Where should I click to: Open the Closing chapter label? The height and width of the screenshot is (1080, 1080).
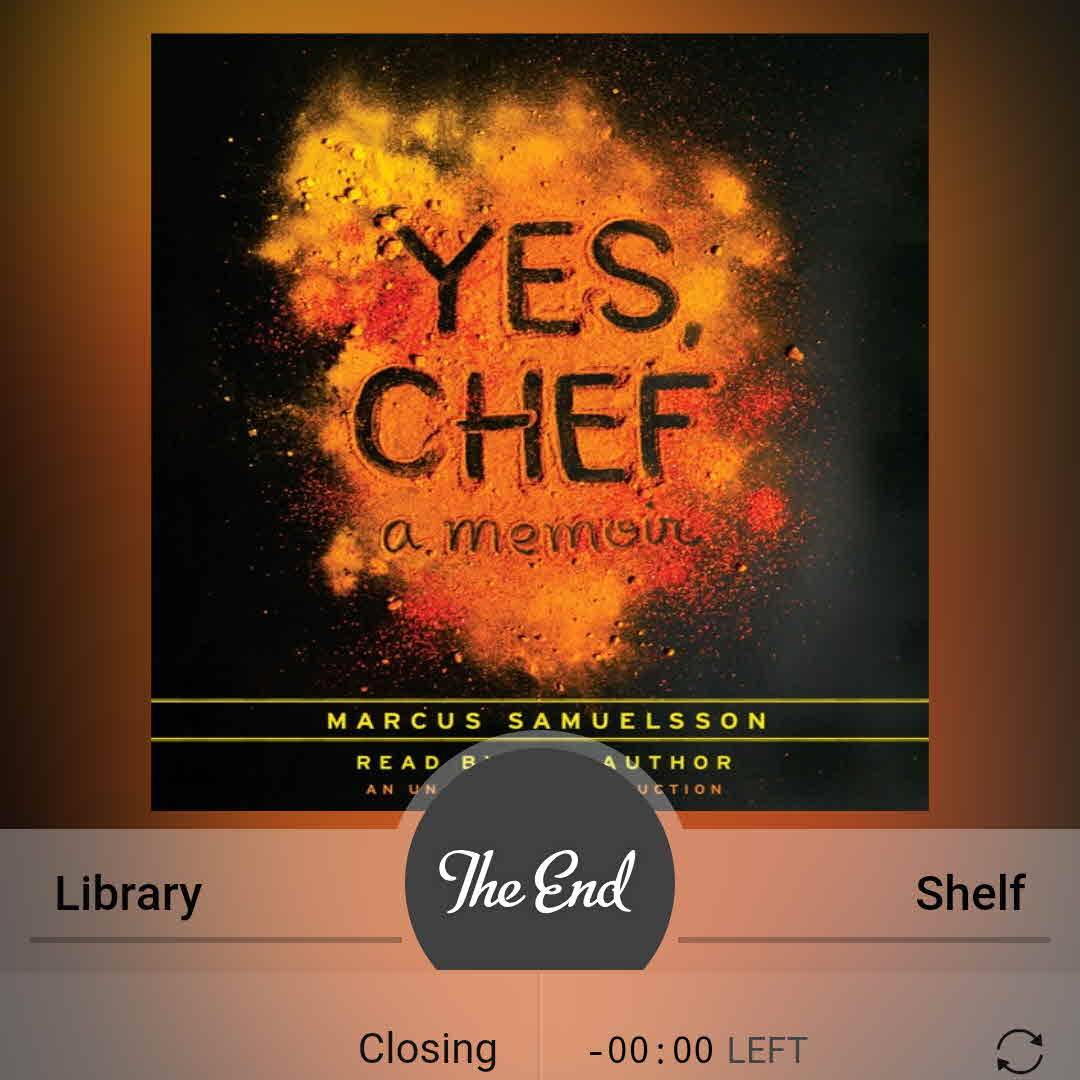pos(427,1049)
